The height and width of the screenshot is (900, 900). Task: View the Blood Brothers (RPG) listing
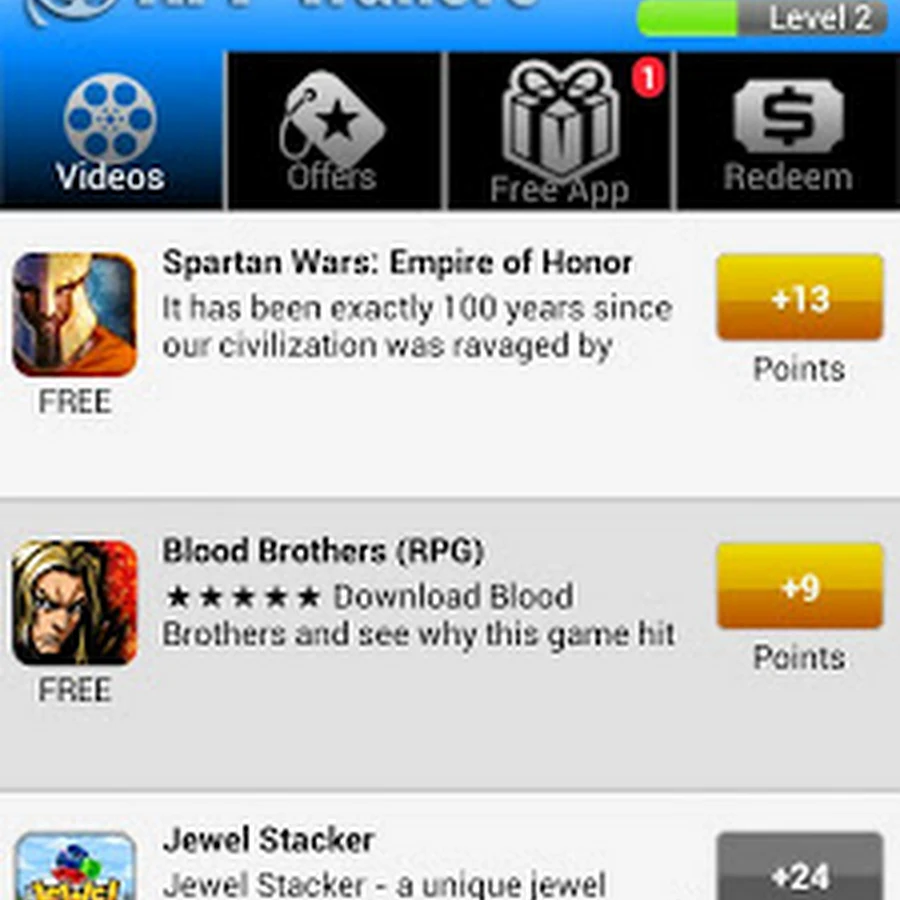click(x=323, y=551)
